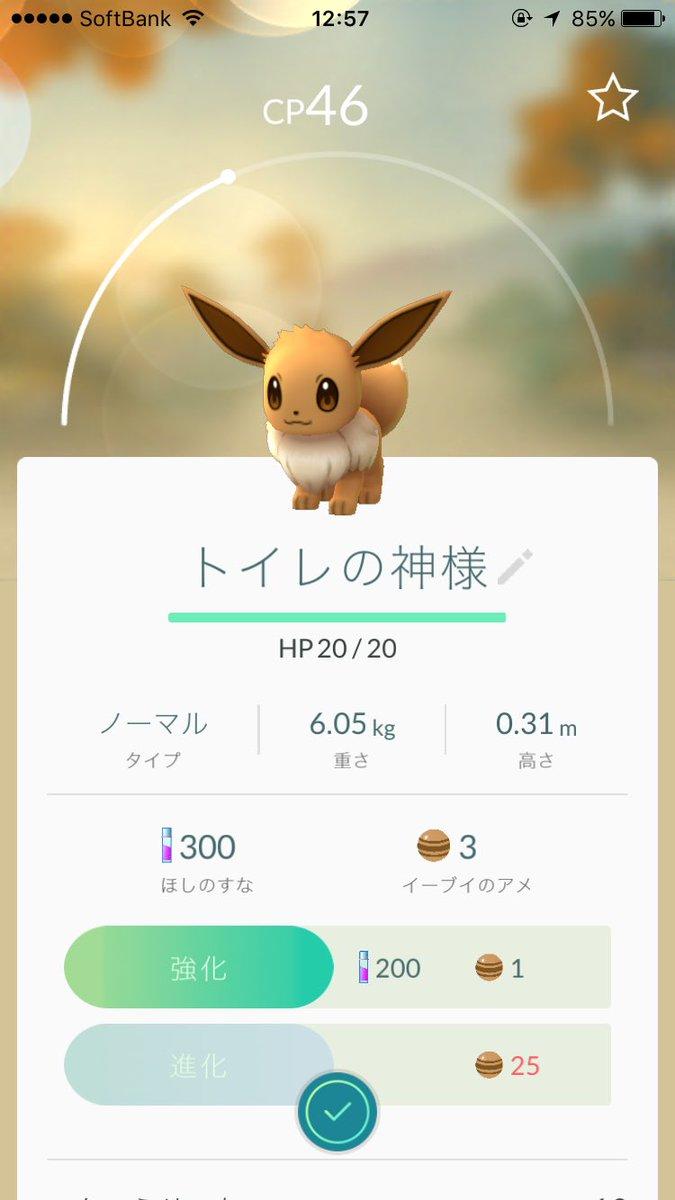Tap the 進化 evolve button
Viewport: 675px width, 1200px height.
point(198,1065)
